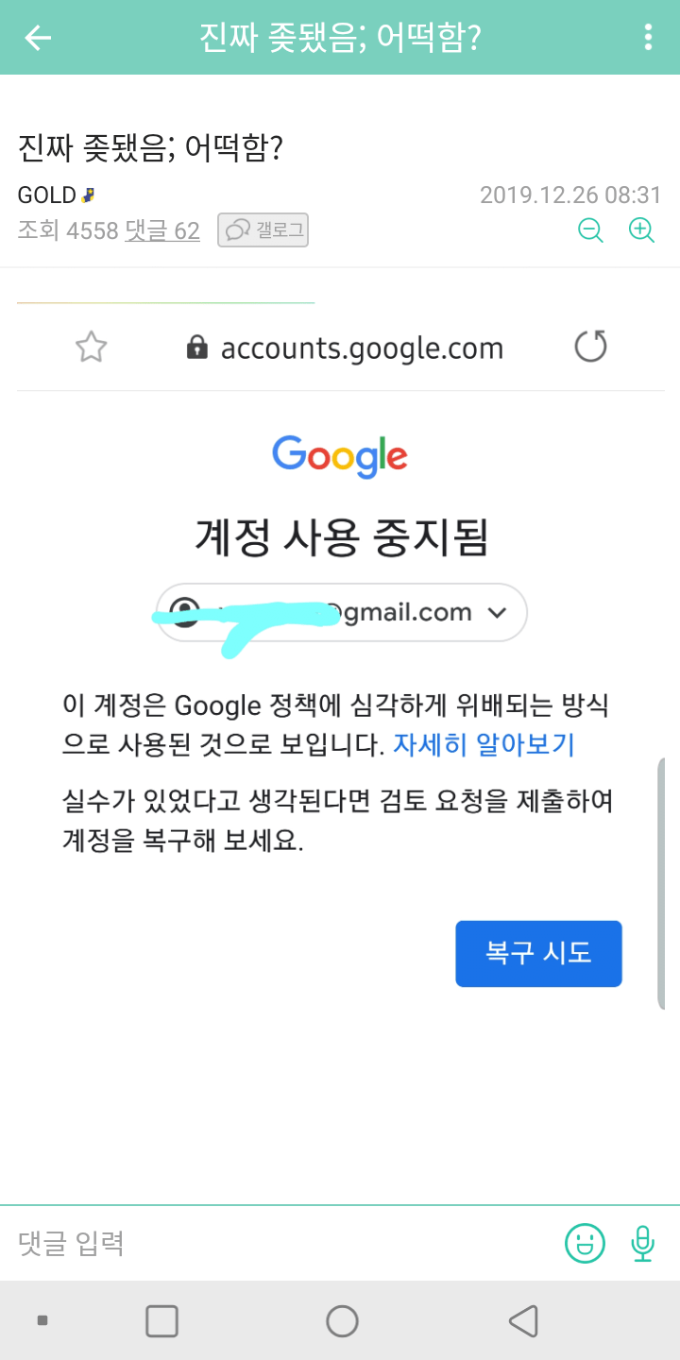Start a voice comment with the microphone
The height and width of the screenshot is (1360, 680).
pyautogui.click(x=642, y=1243)
